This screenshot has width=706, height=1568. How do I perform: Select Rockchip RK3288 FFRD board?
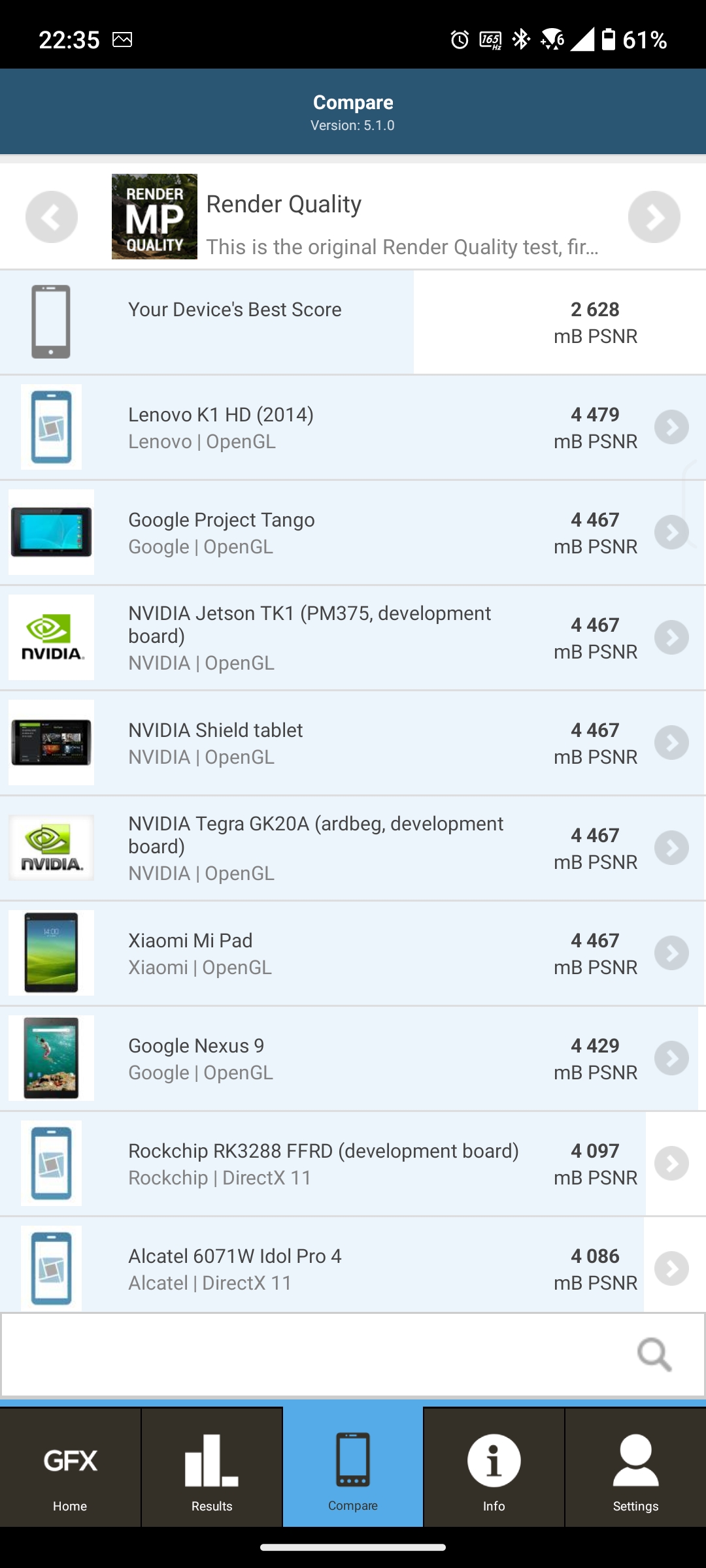(x=353, y=1164)
